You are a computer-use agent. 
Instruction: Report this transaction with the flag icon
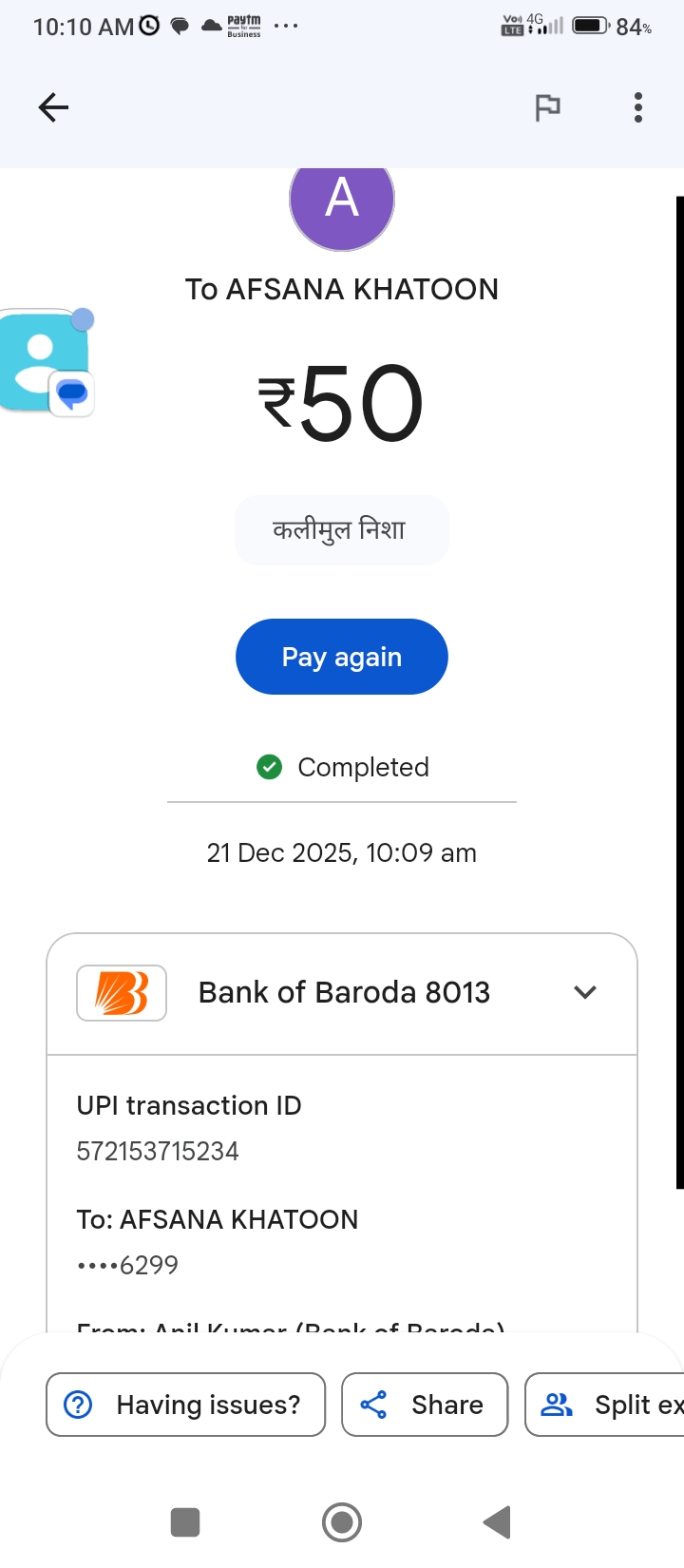click(x=547, y=107)
